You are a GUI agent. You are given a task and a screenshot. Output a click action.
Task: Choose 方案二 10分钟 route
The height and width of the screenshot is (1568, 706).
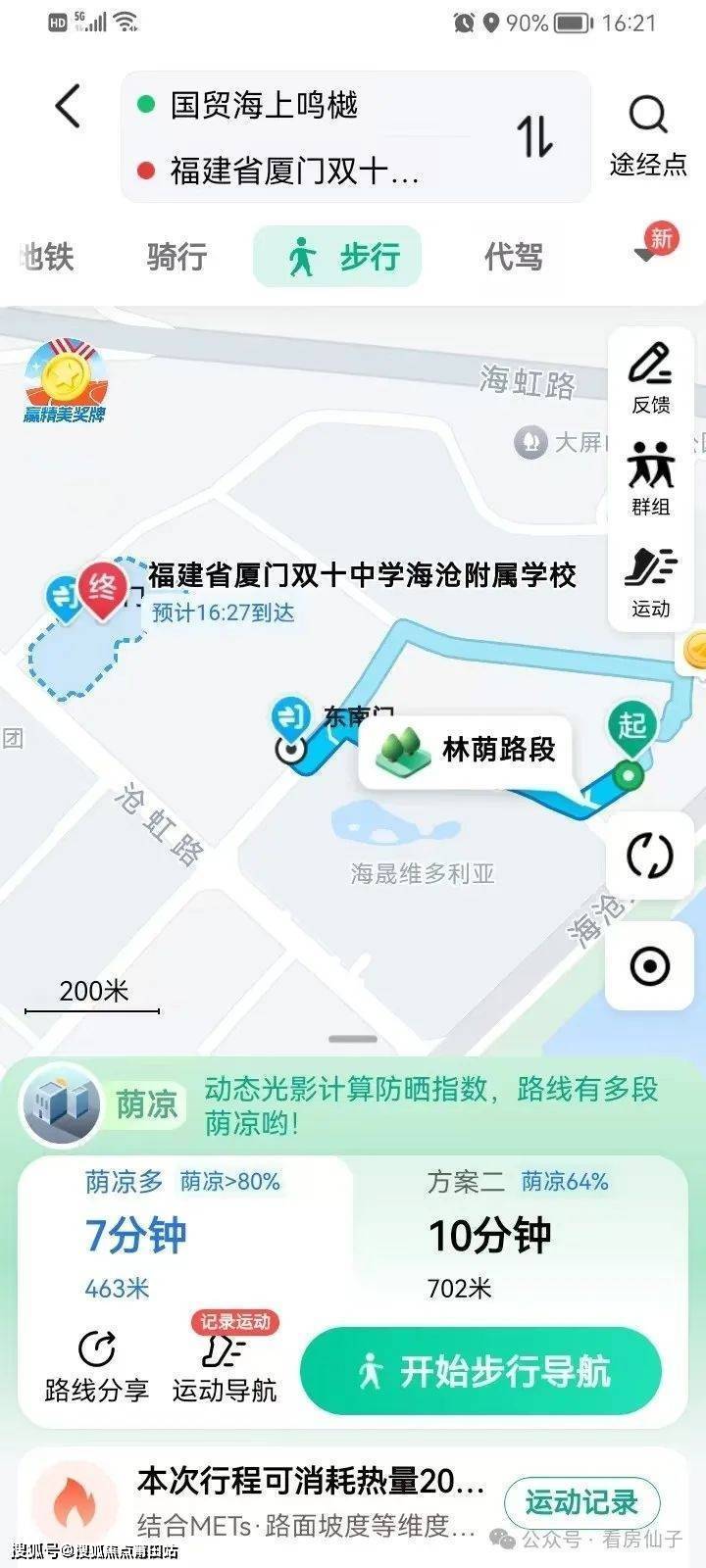(x=520, y=1235)
